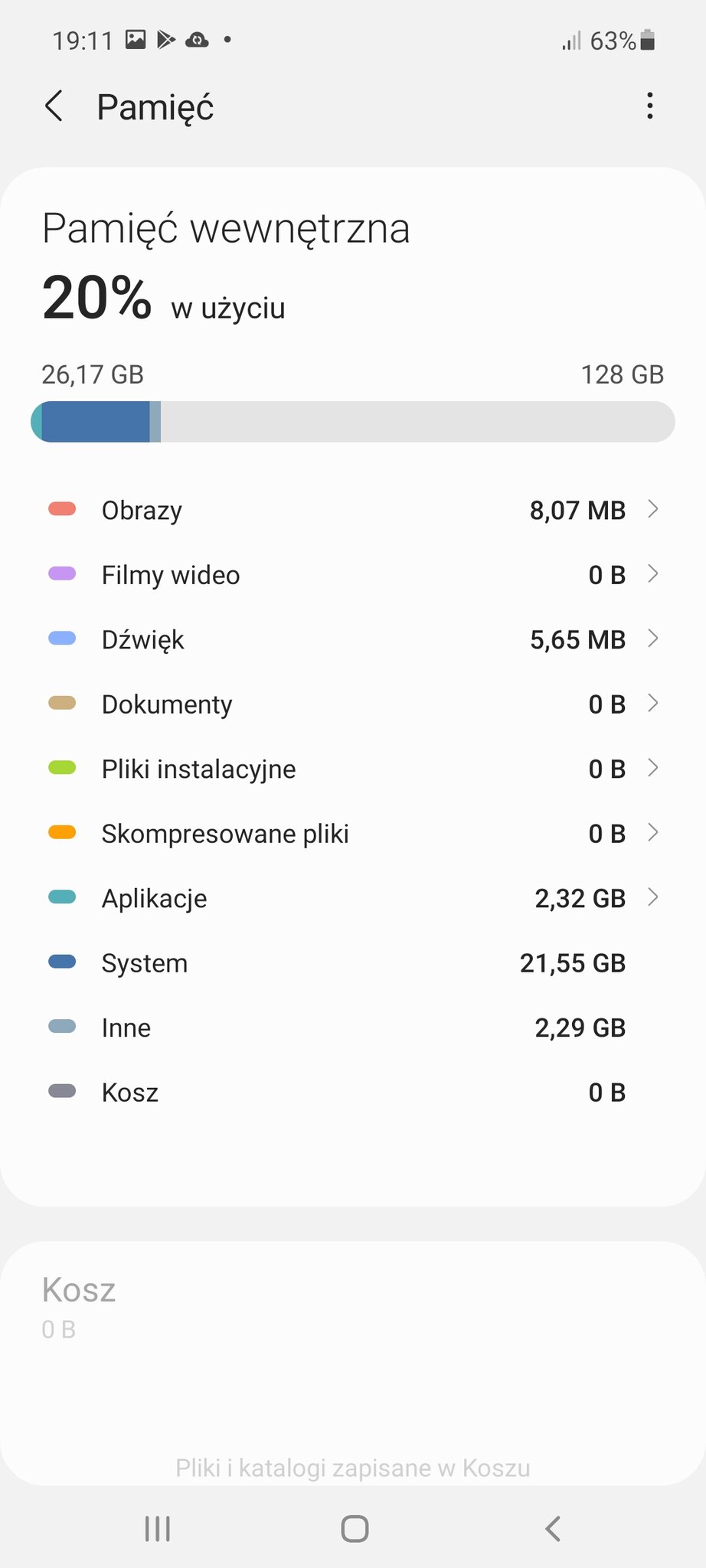Viewport: 706px width, 1568px height.
Task: Open the Dokumenty category
Action: (353, 704)
